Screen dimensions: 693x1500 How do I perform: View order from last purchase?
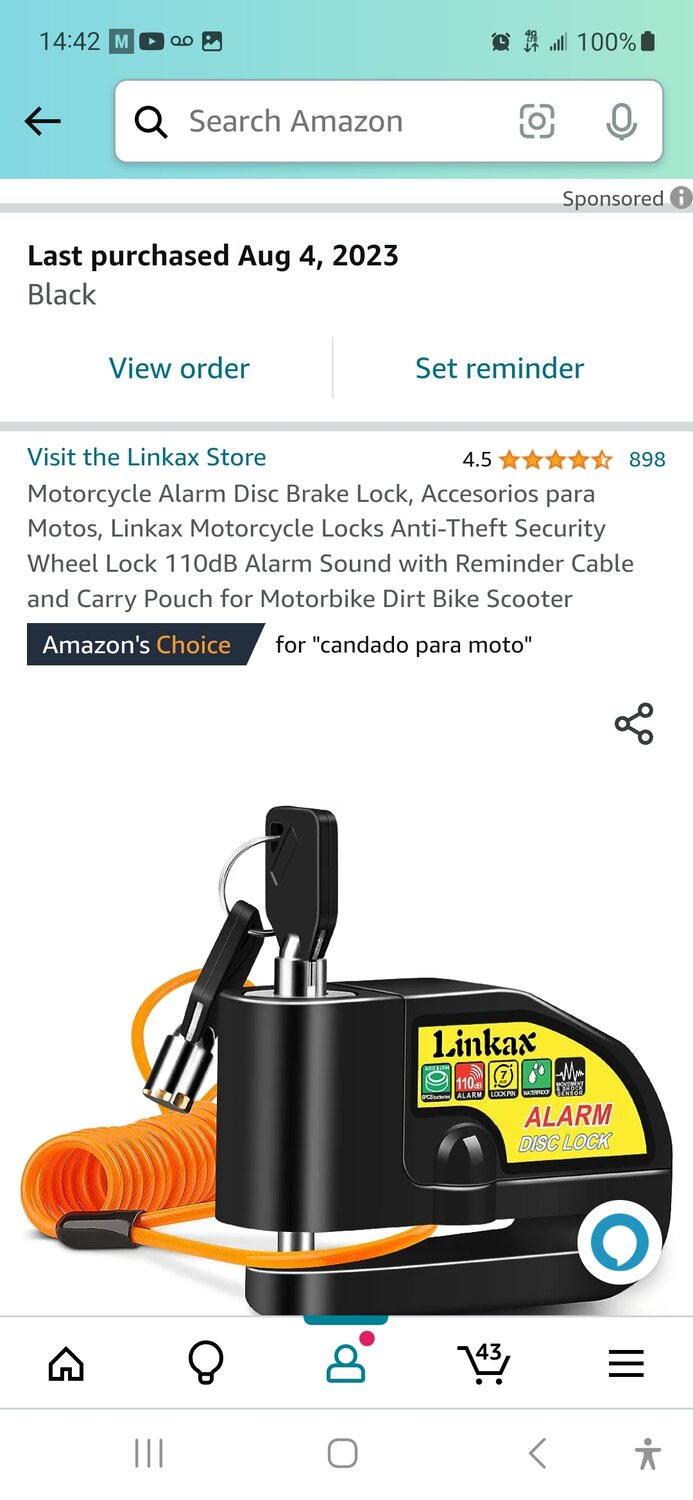[x=179, y=368]
